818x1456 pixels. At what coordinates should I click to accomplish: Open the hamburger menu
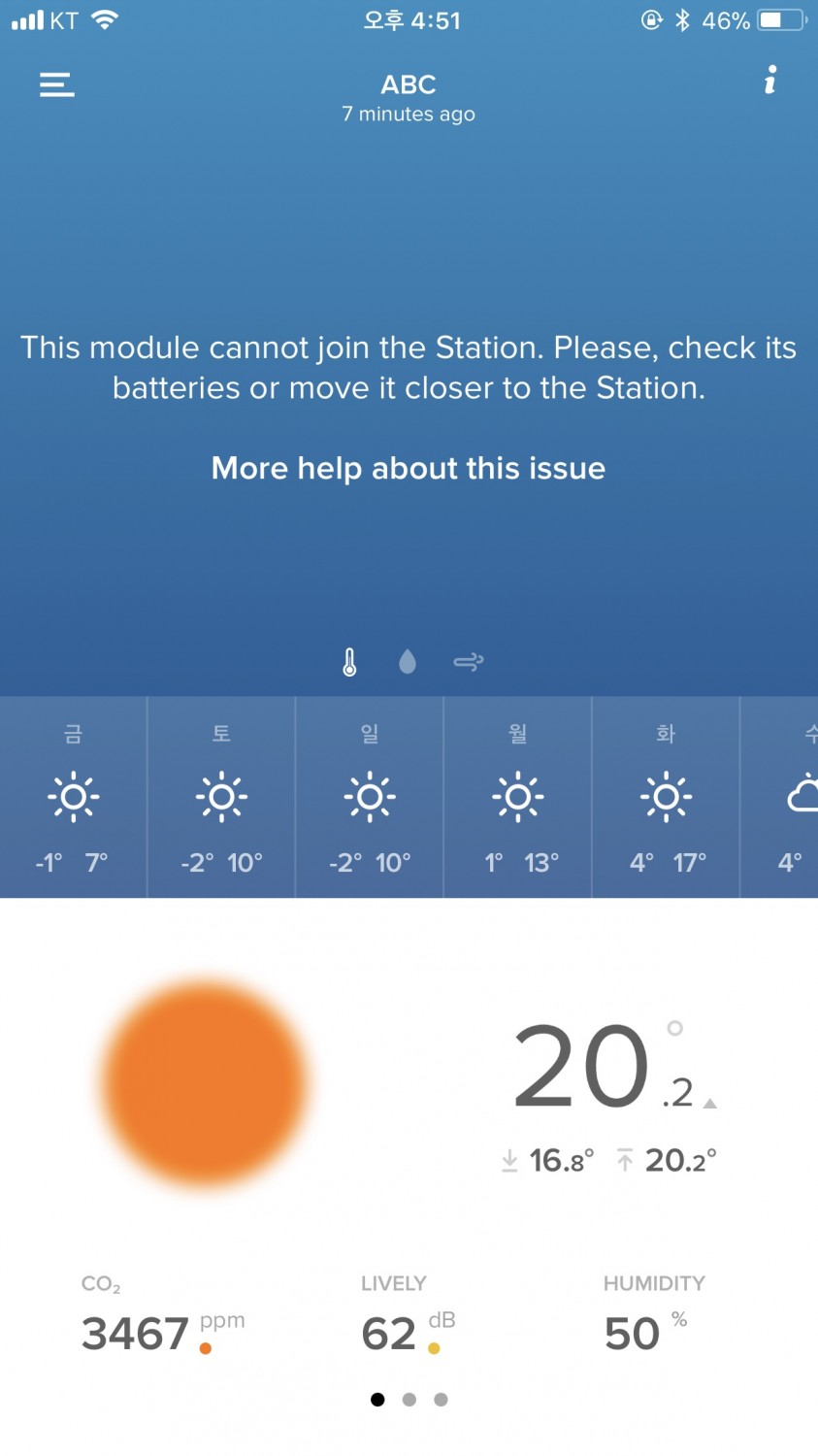[56, 84]
